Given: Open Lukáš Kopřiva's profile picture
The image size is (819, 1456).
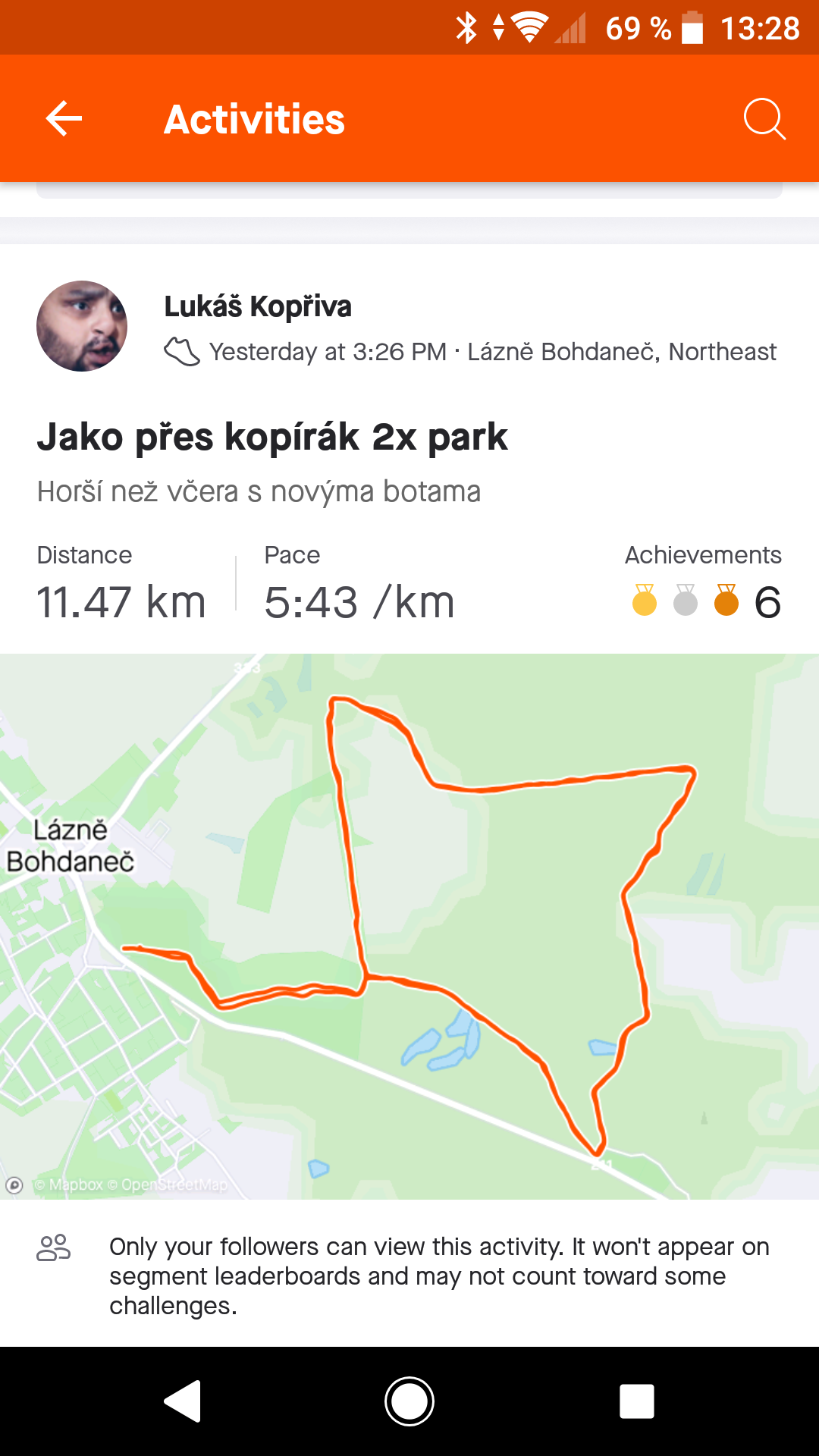Looking at the screenshot, I should point(82,326).
